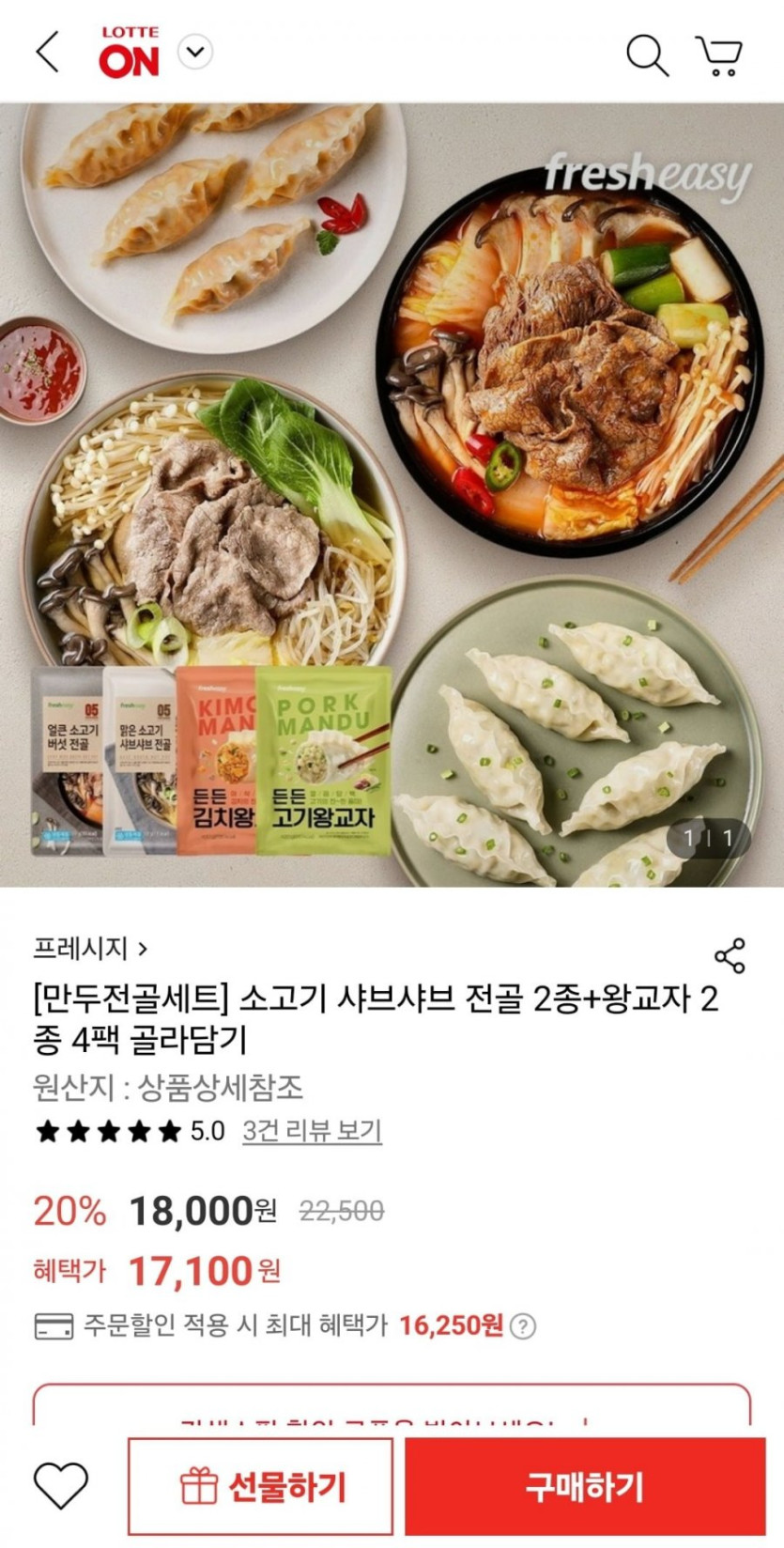The image size is (784, 1548).
Task: Add product to wishlist with heart
Action: (61, 1486)
